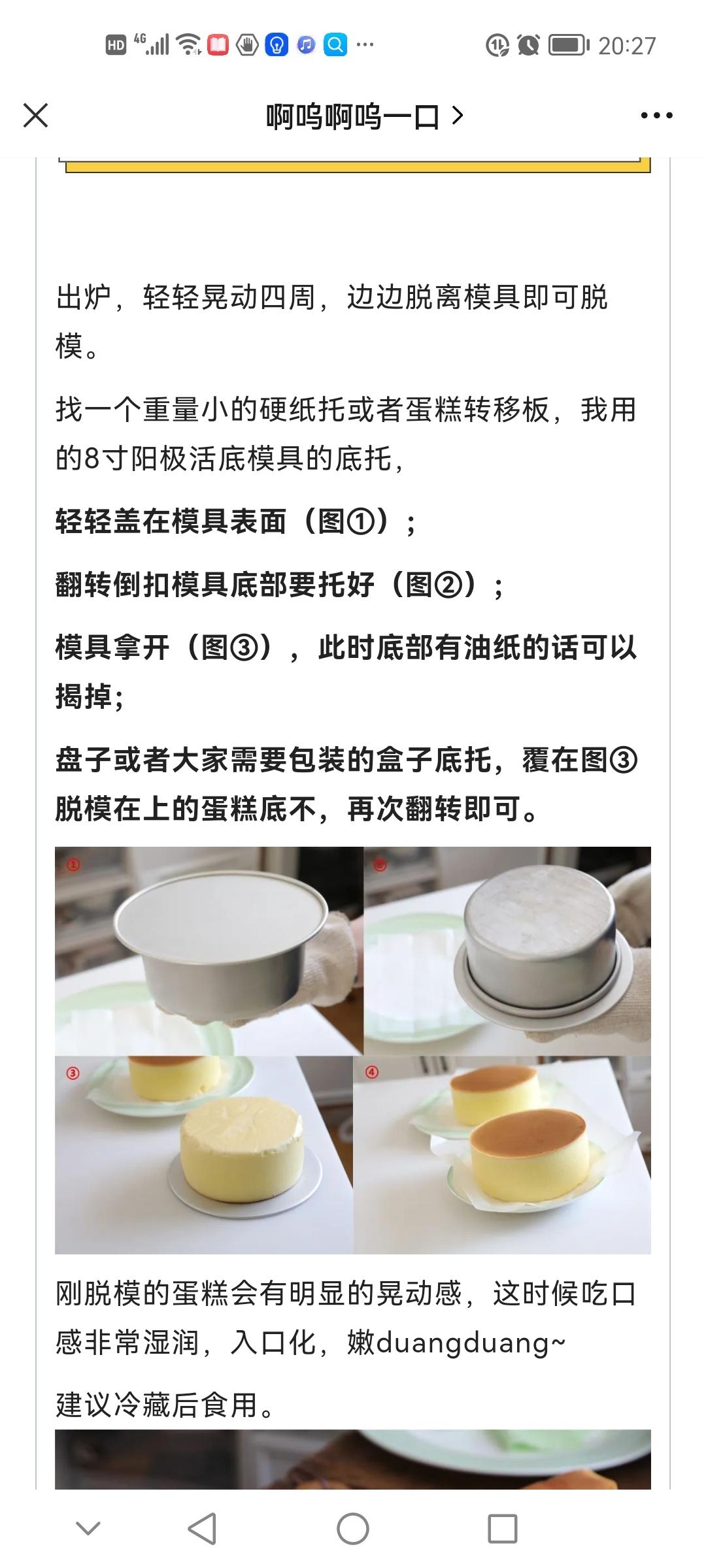This screenshot has width=706, height=1568.
Task: Open the 啊呜啊呜一口 account page
Action: (363, 117)
